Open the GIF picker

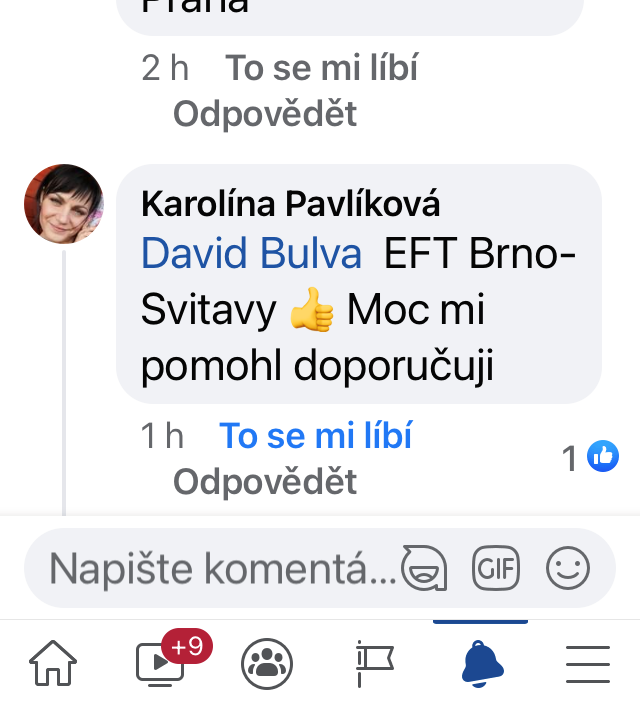point(496,569)
